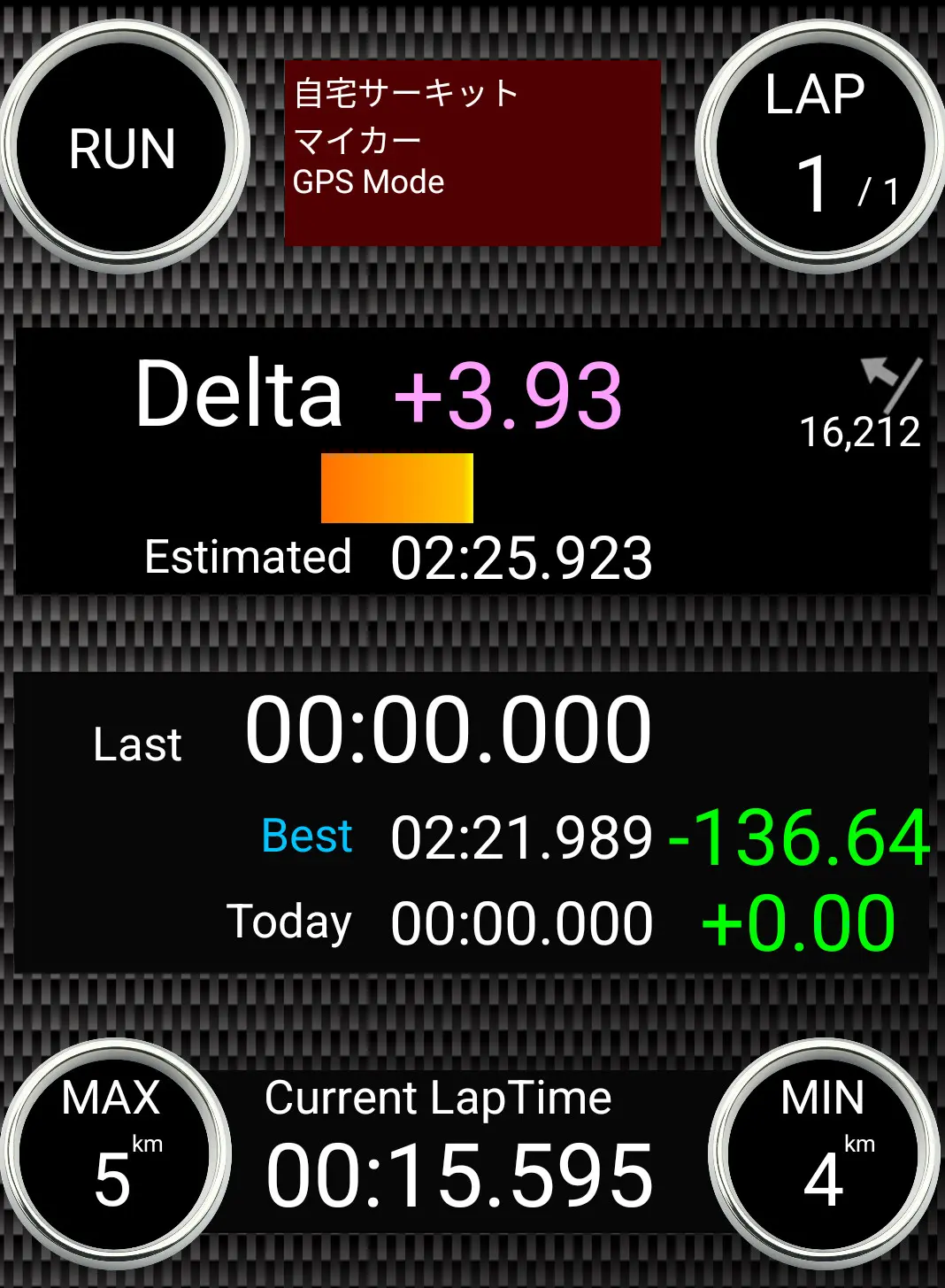This screenshot has height=1288, width=945.
Task: Tap the LAP counter button
Action: click(820, 148)
